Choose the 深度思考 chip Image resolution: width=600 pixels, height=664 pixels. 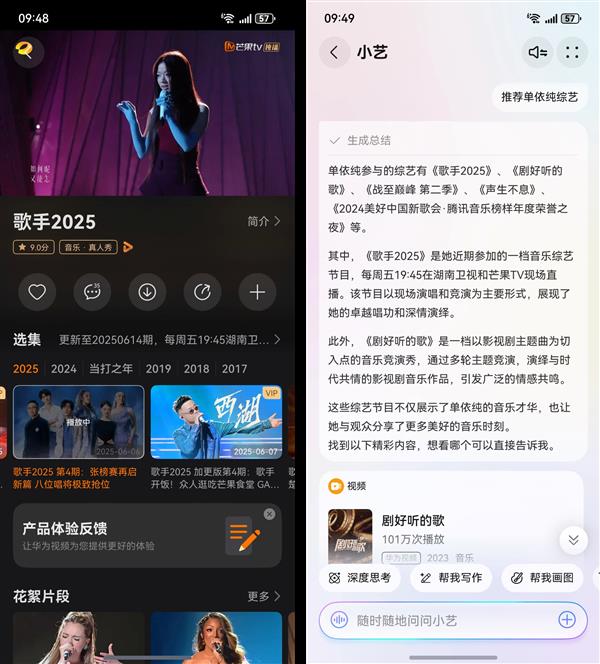(360, 578)
